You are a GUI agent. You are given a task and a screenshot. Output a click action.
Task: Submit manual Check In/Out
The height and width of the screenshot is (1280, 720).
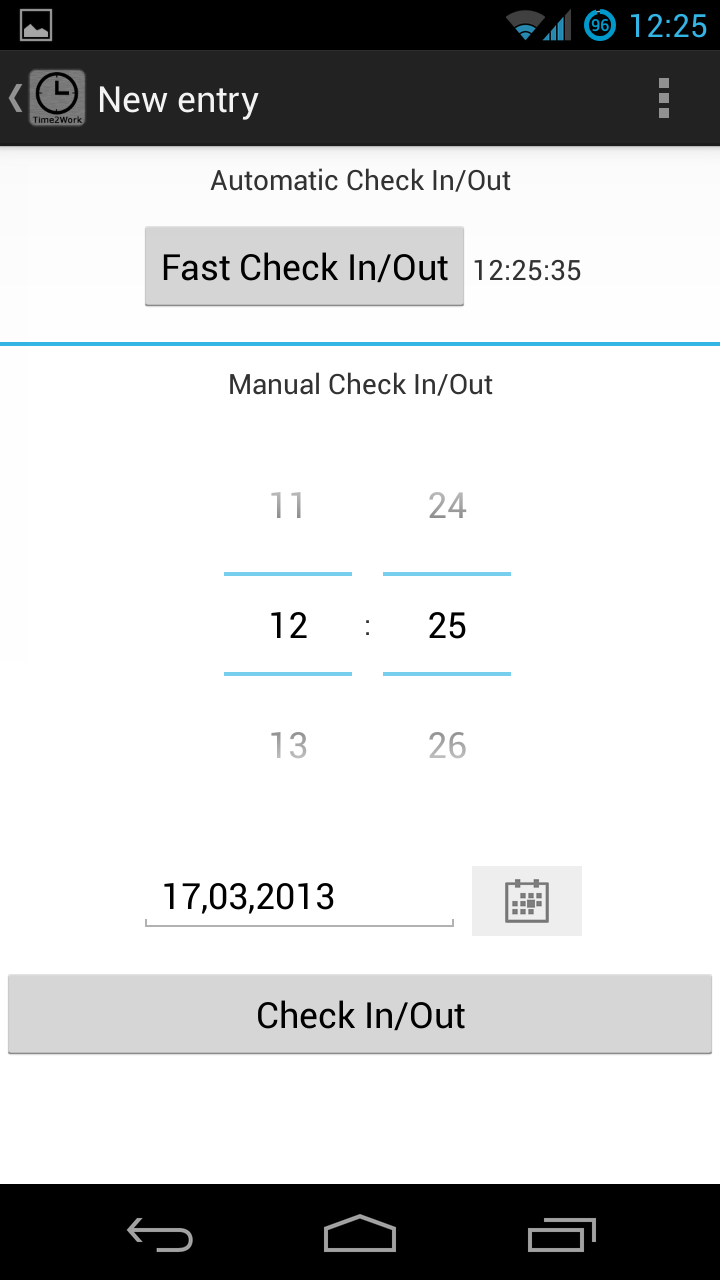coord(360,1015)
